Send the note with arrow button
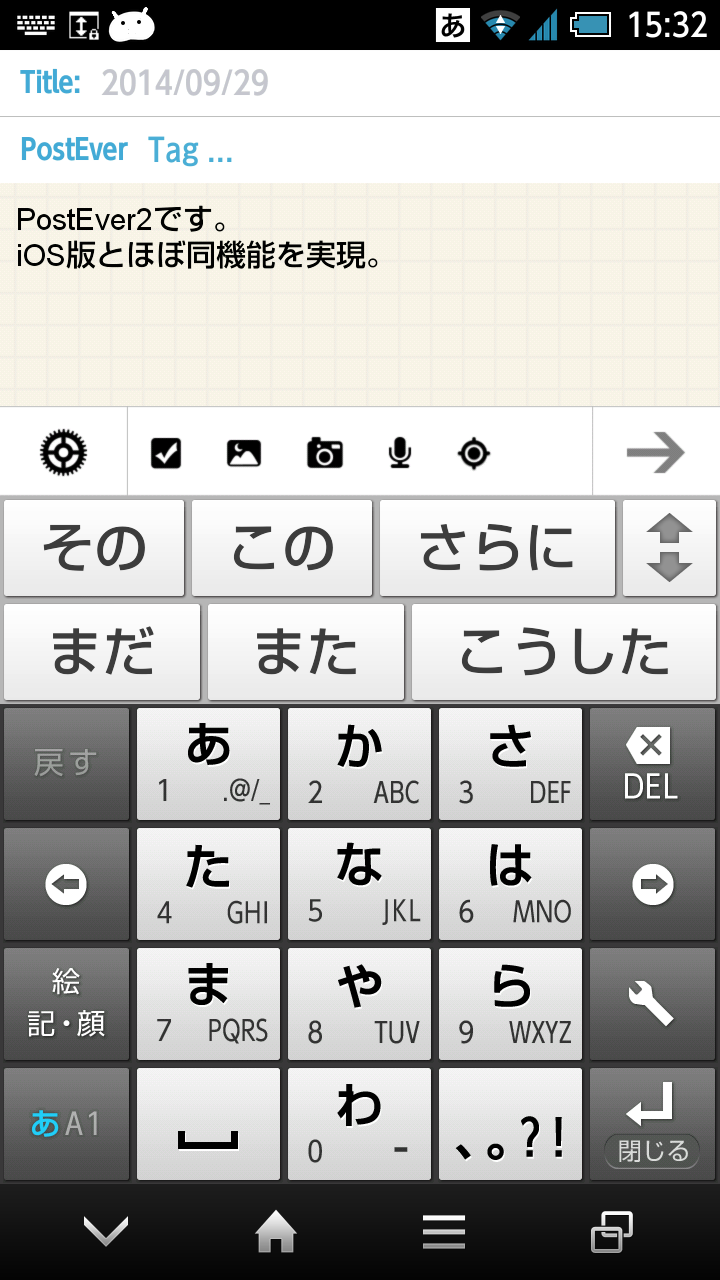The width and height of the screenshot is (720, 1280). click(655, 453)
